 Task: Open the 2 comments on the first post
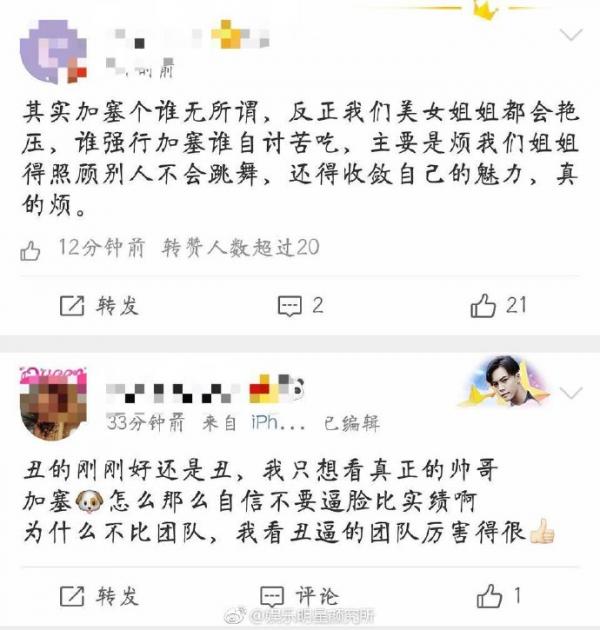click(x=300, y=306)
